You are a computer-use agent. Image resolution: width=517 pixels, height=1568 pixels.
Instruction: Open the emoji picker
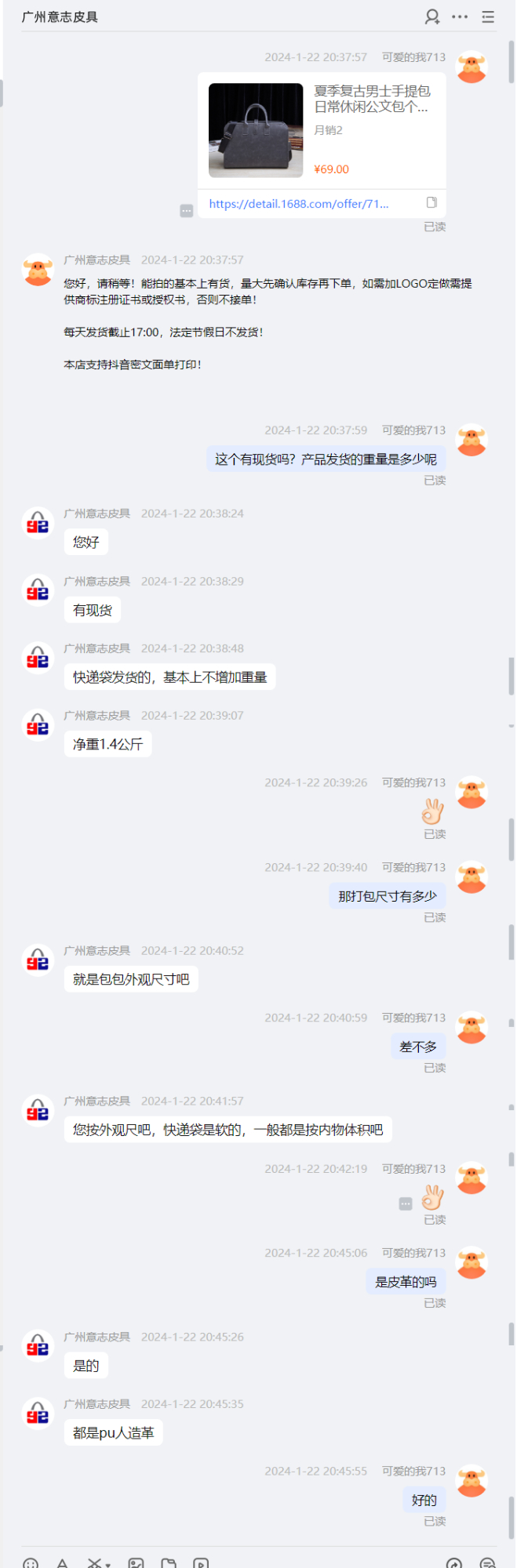(x=31, y=1563)
